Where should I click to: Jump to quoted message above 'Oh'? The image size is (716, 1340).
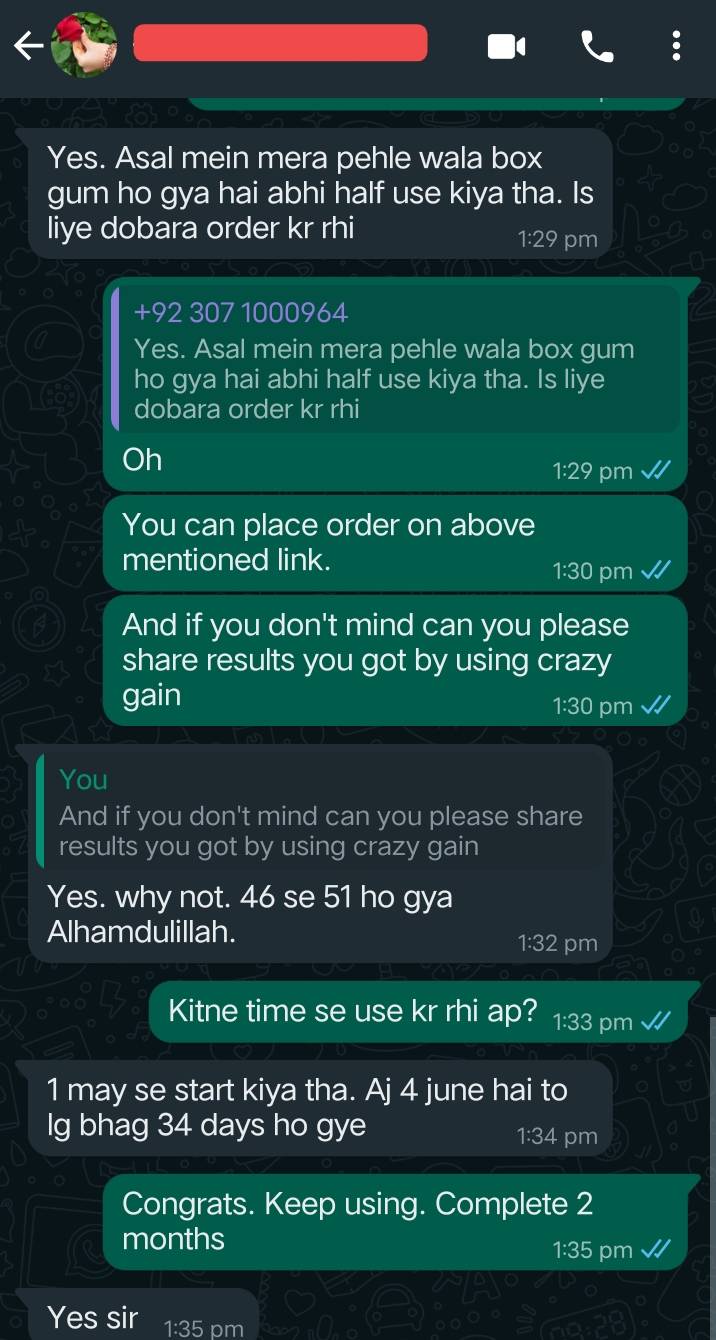[x=395, y=360]
